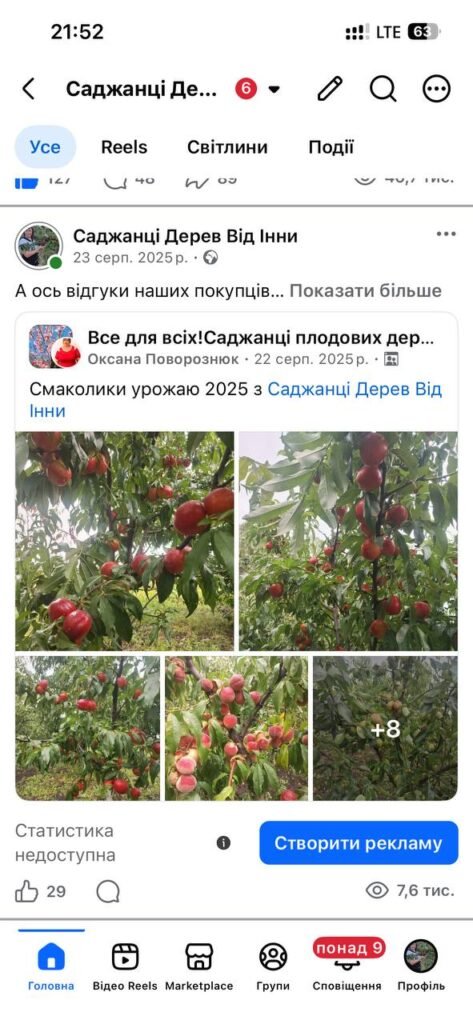The height and width of the screenshot is (1024, 473).
Task: Tap the pencil edit icon
Action: click(x=330, y=89)
